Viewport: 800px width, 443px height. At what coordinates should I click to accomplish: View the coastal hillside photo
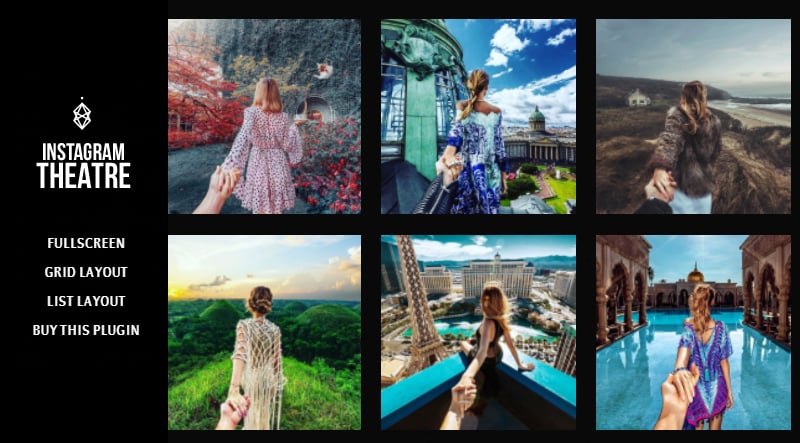click(693, 116)
